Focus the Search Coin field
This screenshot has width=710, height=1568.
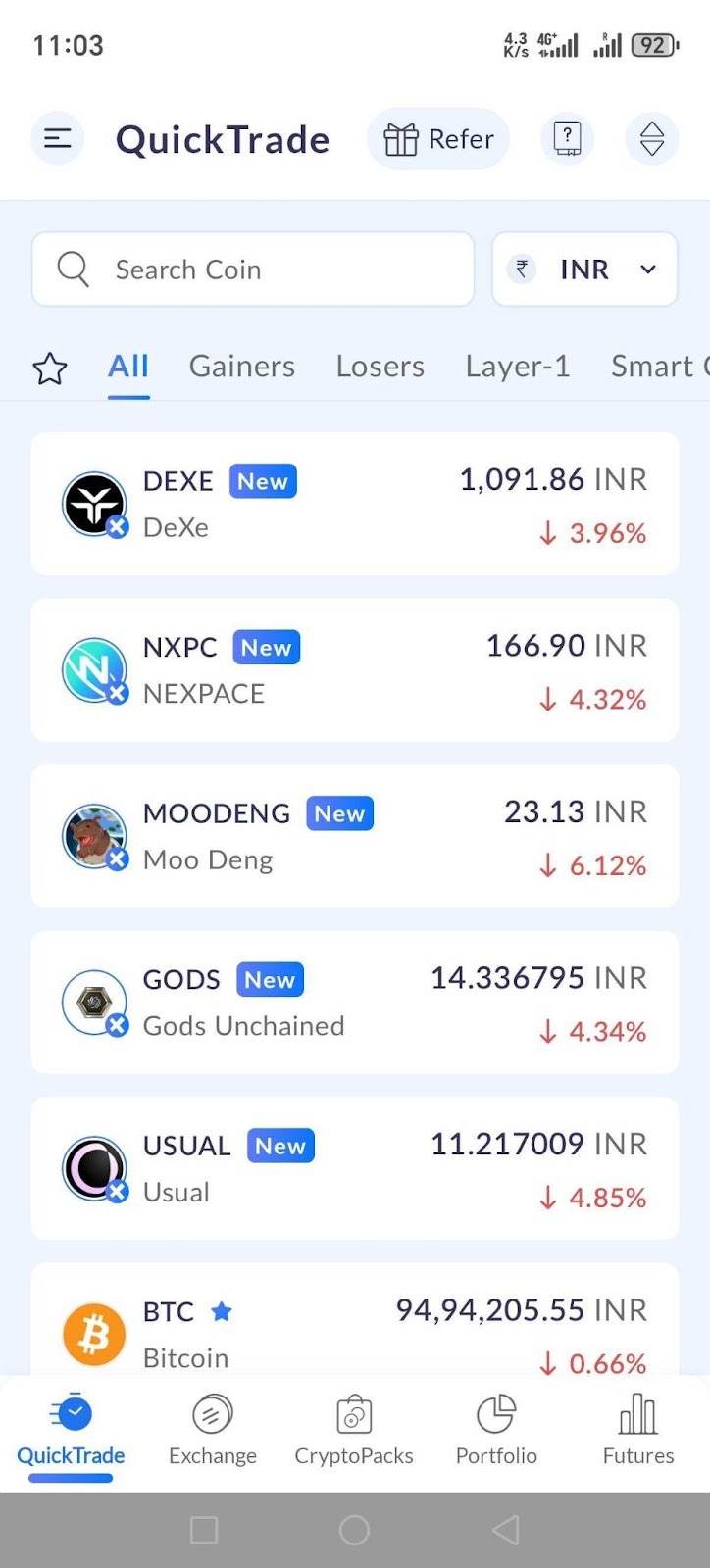253,269
